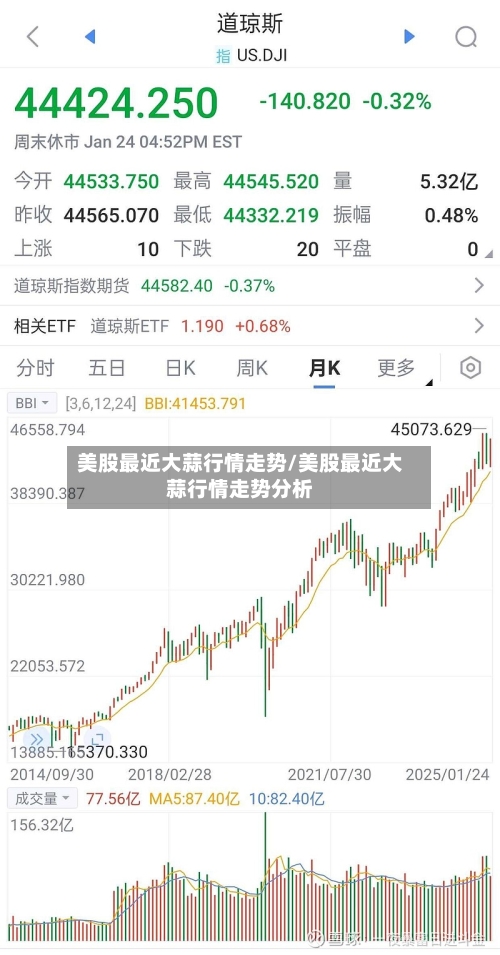
Task: Expand the chart to full screen
Action: point(97,739)
